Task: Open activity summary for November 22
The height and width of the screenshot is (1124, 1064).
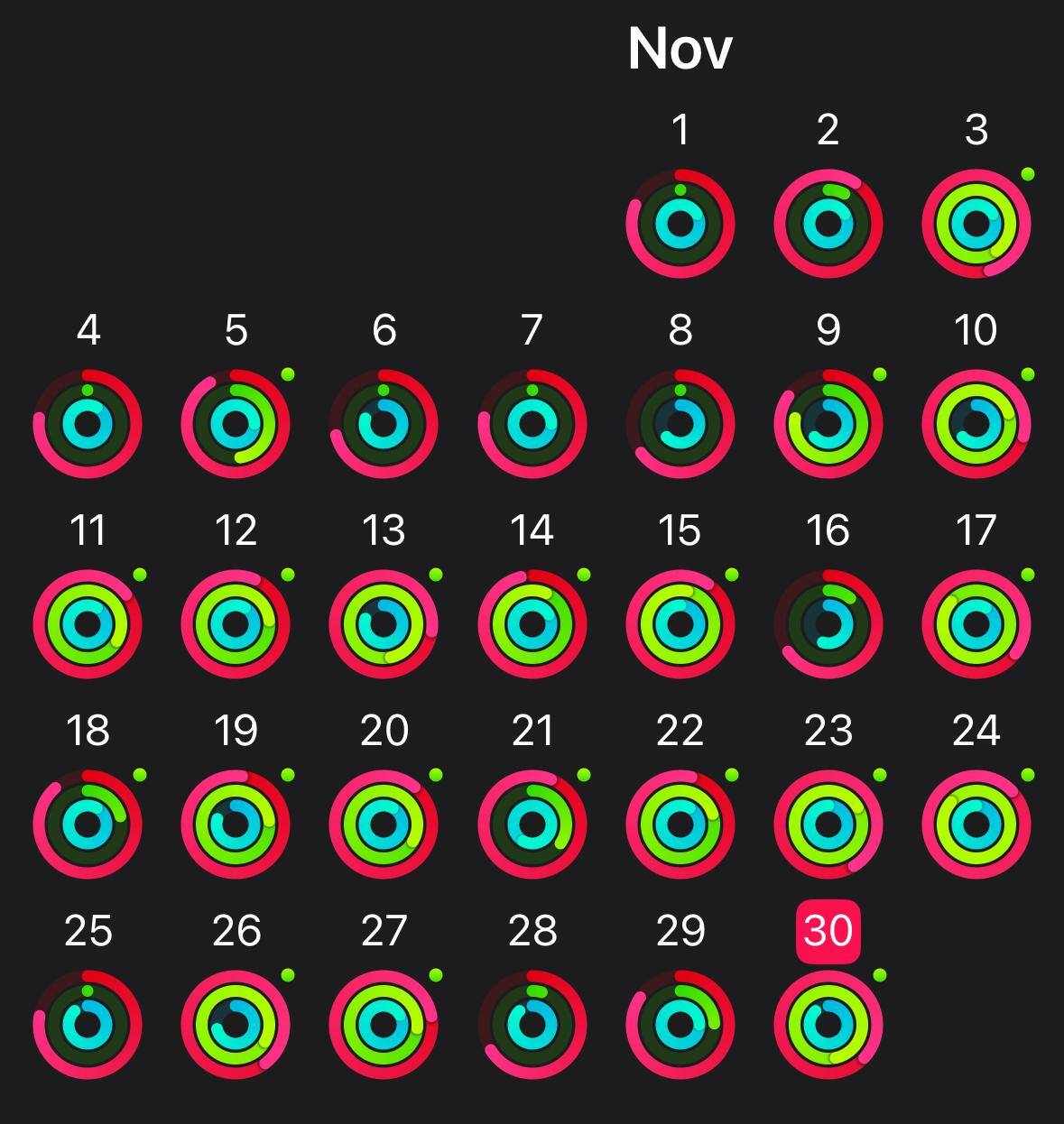Action: click(x=680, y=825)
